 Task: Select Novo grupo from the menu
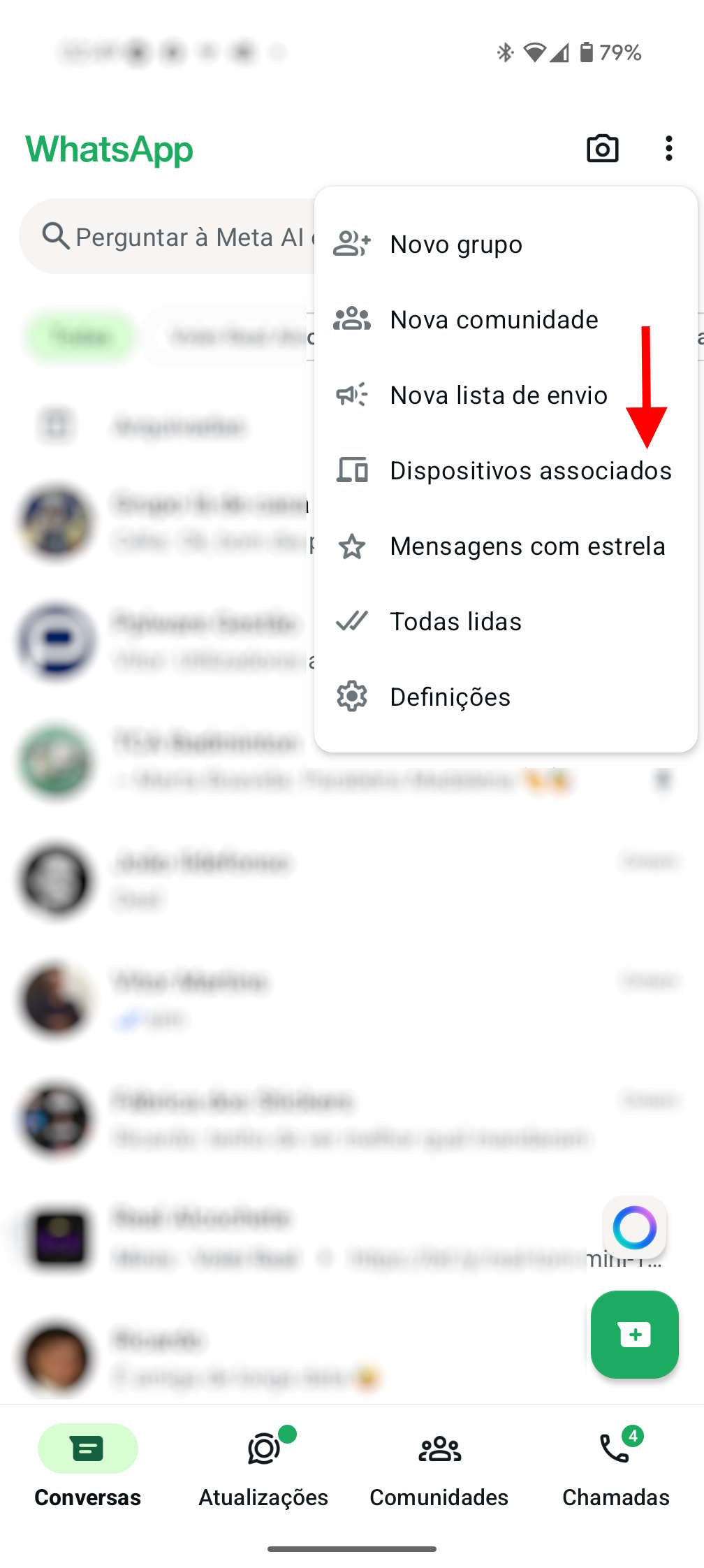click(455, 245)
